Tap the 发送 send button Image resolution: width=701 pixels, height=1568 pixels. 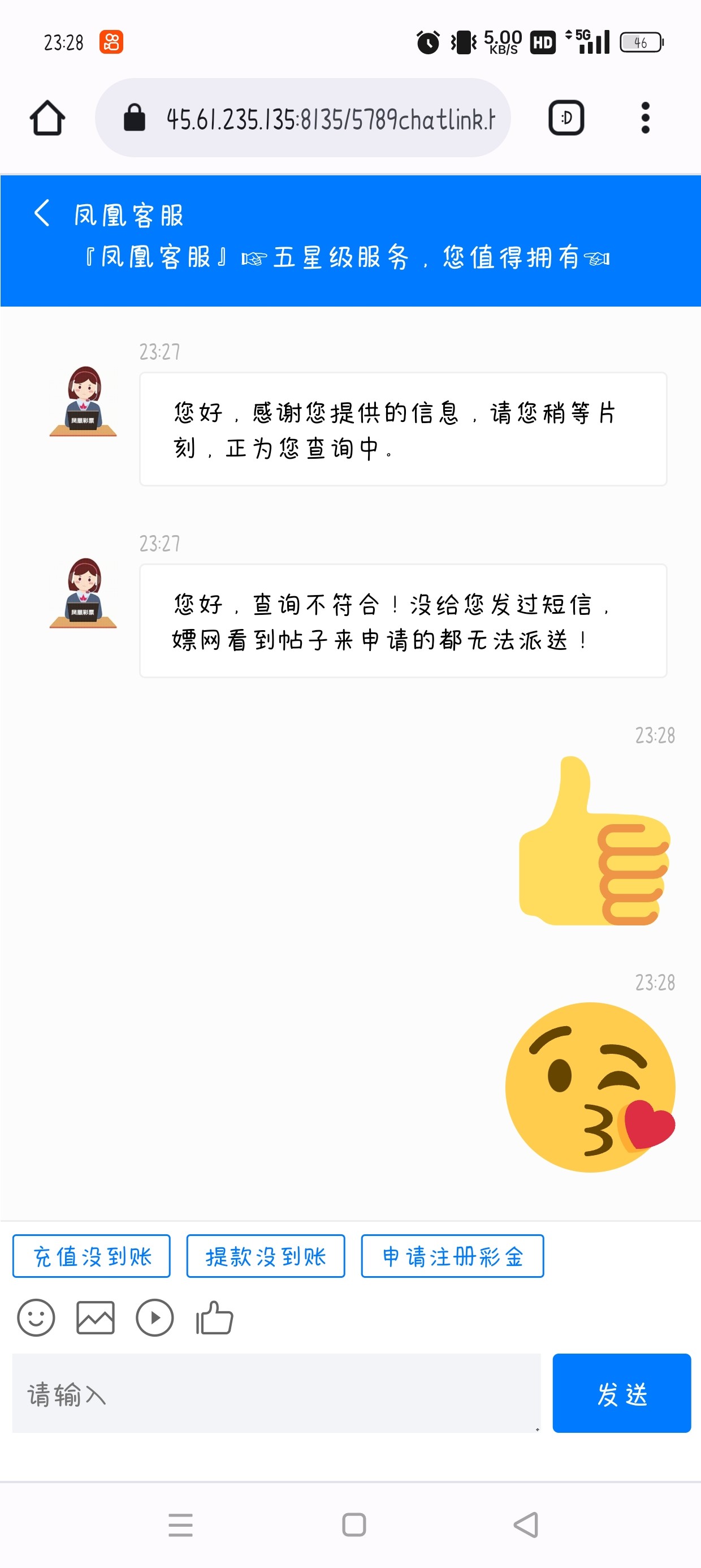[x=621, y=1393]
